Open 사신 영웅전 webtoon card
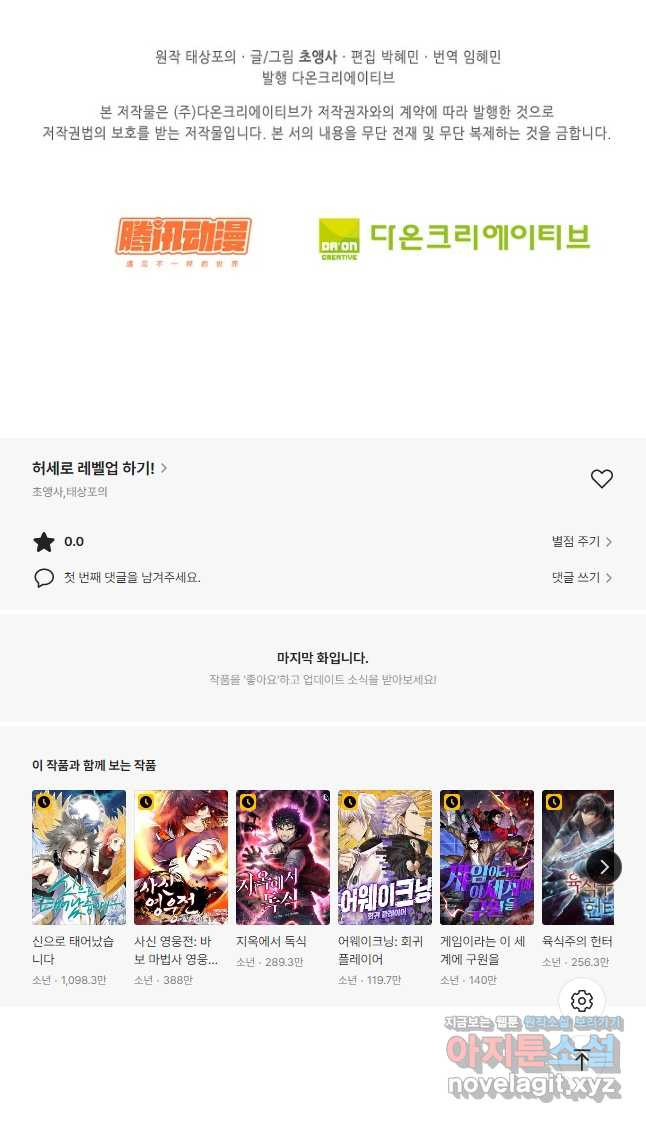This screenshot has width=646, height=1123. coord(181,857)
